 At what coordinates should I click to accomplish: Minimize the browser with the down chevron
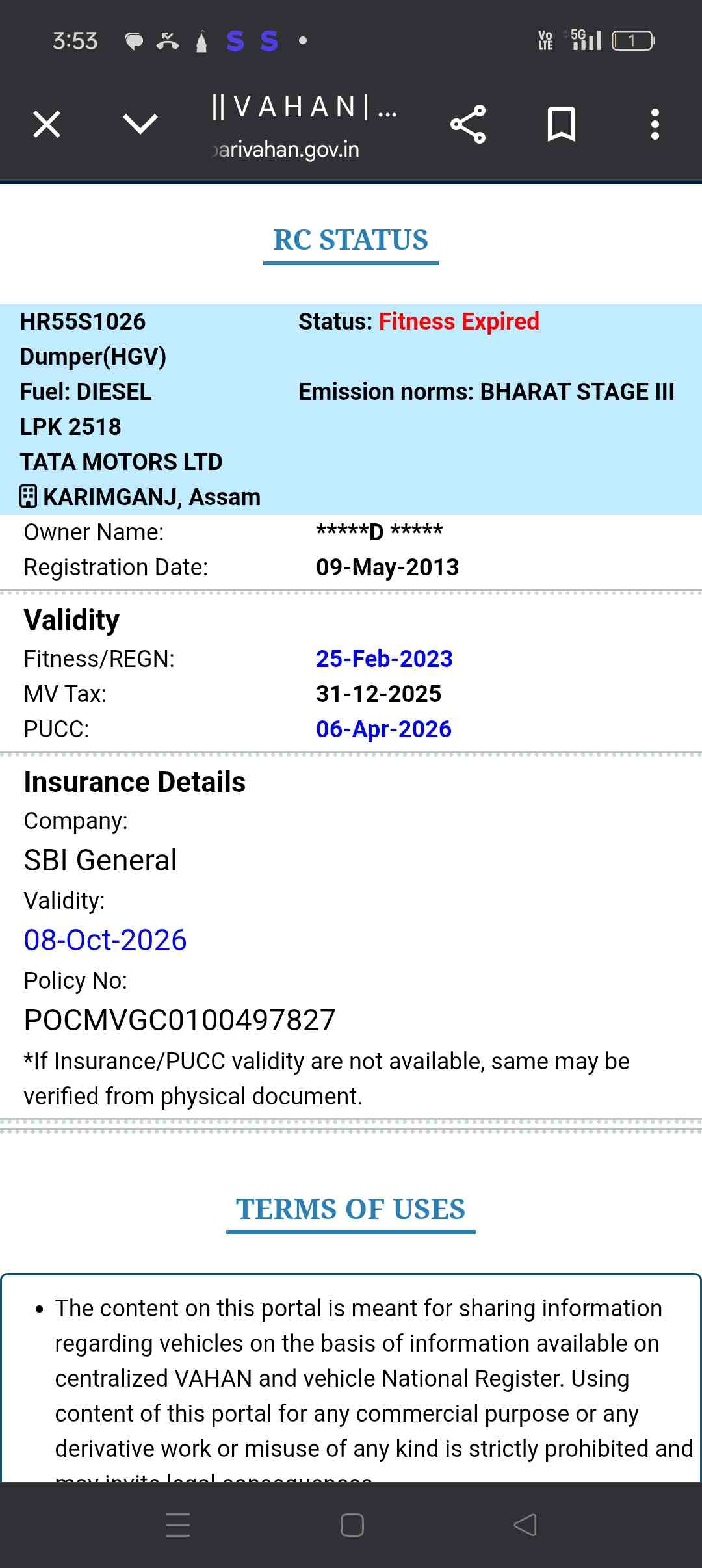click(x=140, y=124)
